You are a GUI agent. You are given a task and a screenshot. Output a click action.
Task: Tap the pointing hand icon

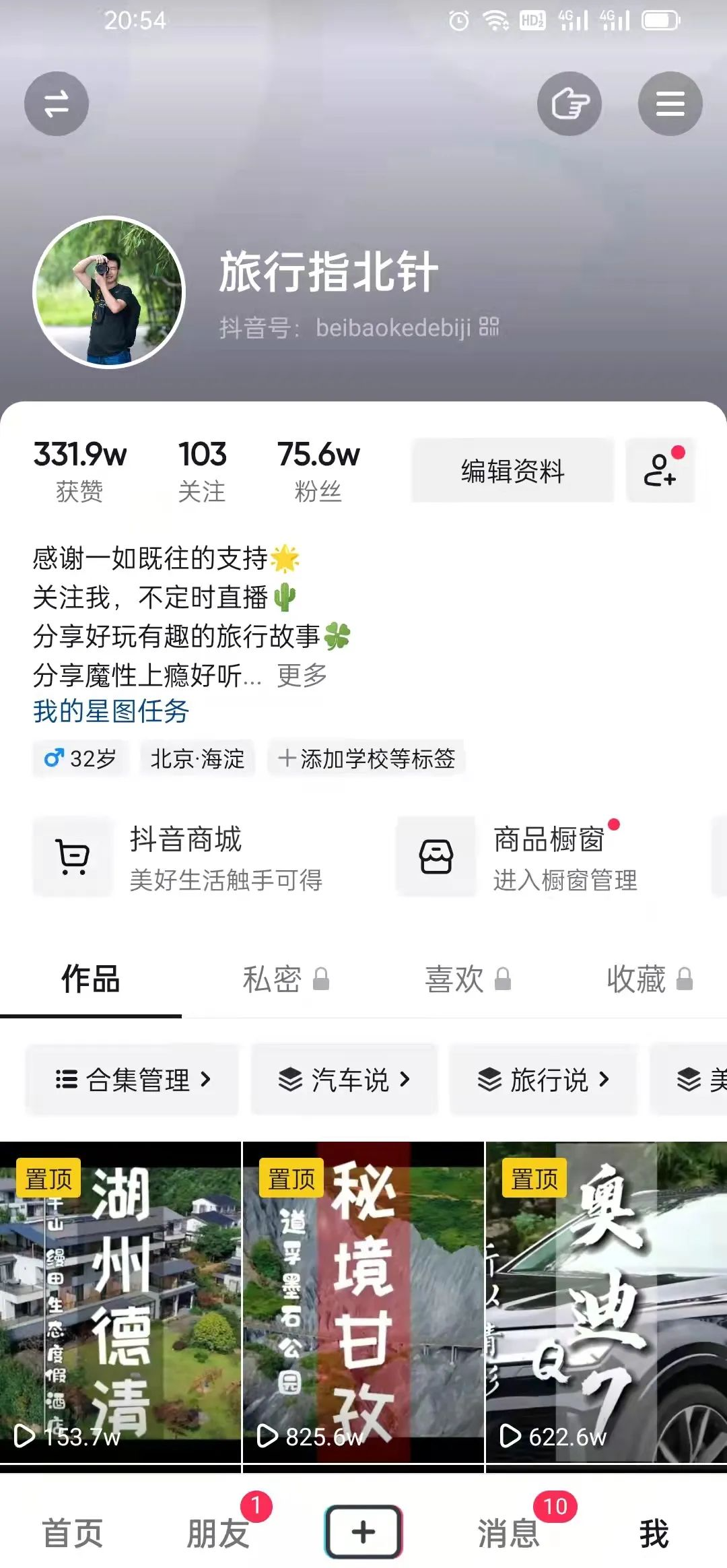click(569, 104)
